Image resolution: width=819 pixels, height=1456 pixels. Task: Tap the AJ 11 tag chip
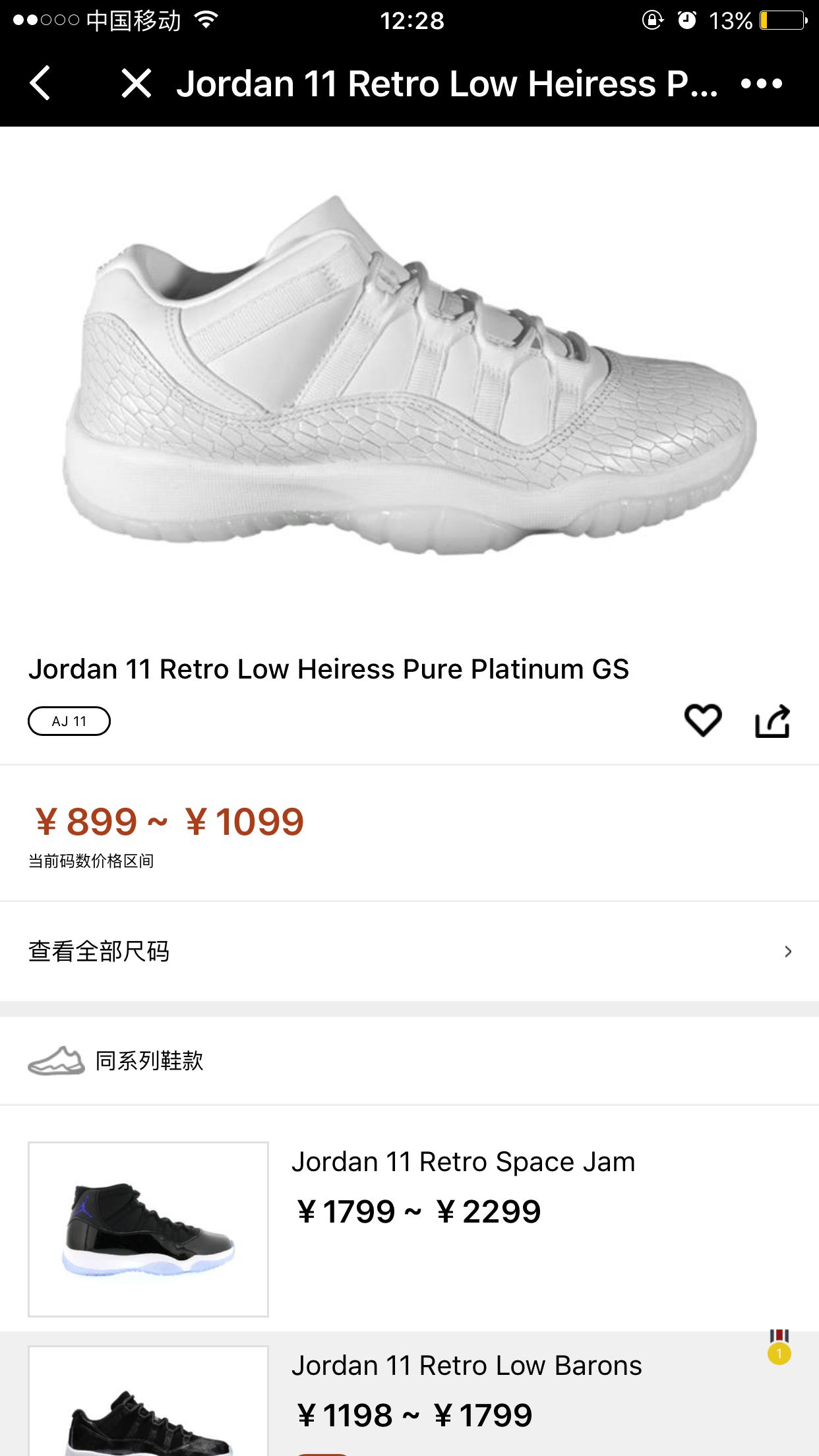coord(69,721)
